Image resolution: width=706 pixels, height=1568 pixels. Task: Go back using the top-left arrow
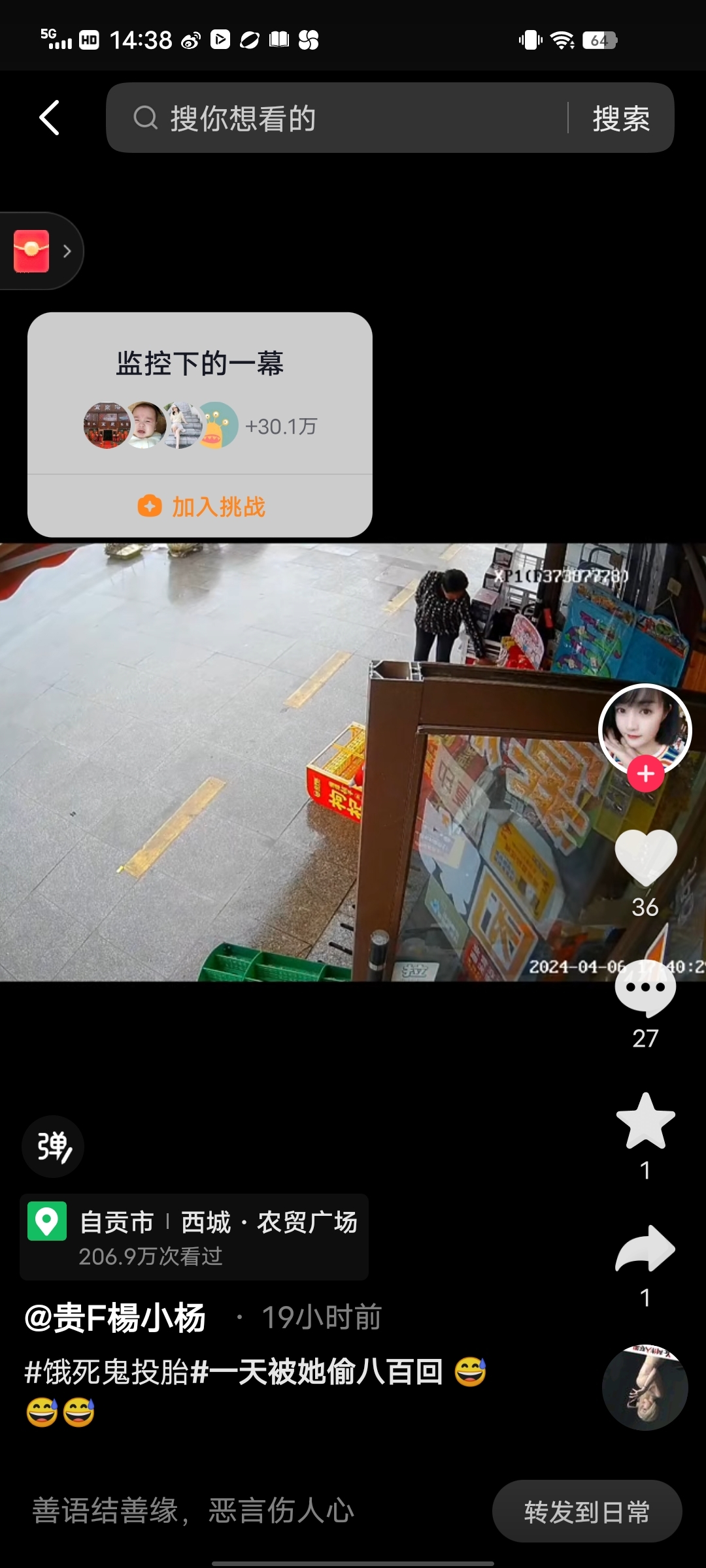point(50,118)
